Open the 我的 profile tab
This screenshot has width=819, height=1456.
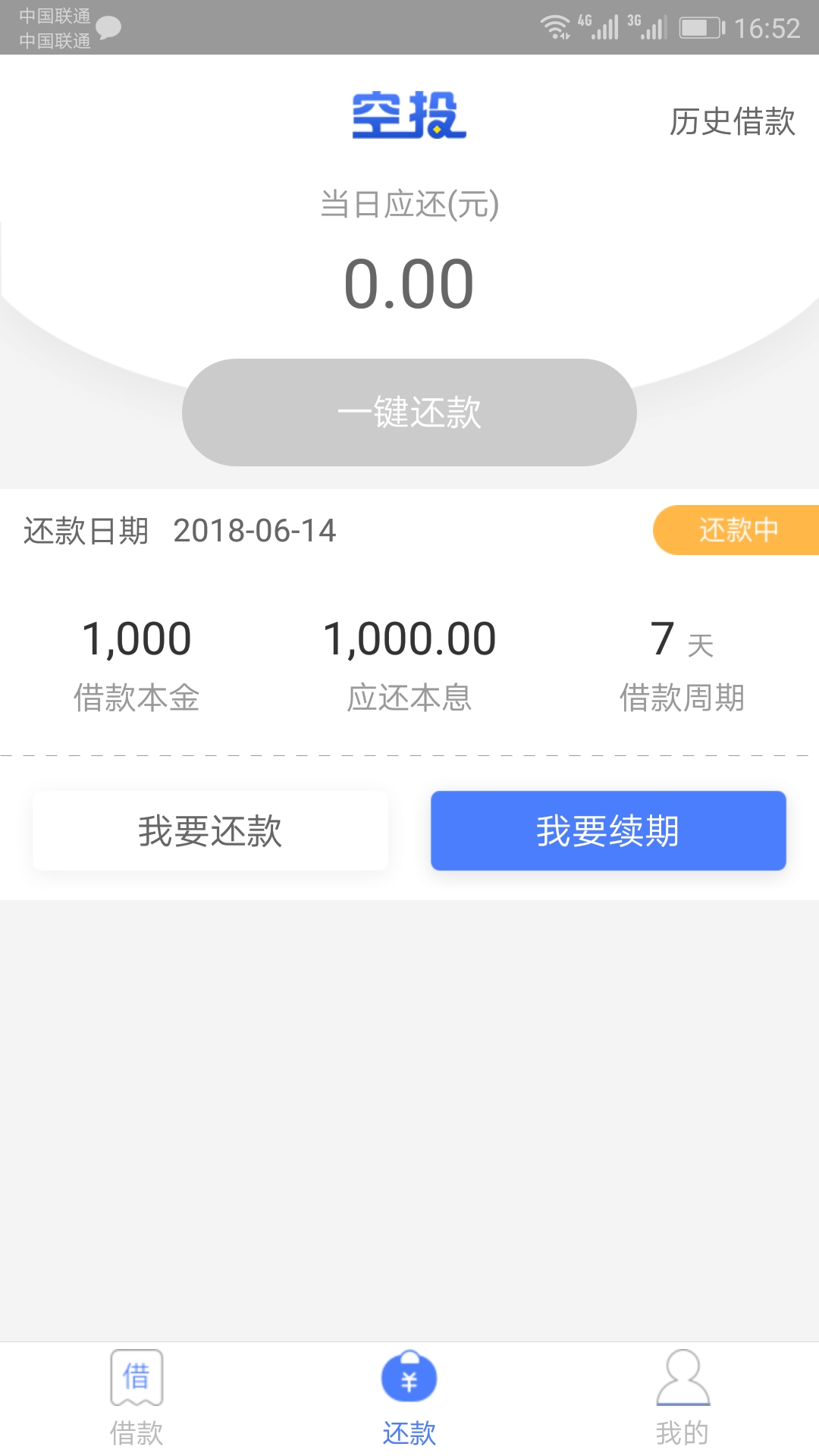click(x=682, y=1398)
